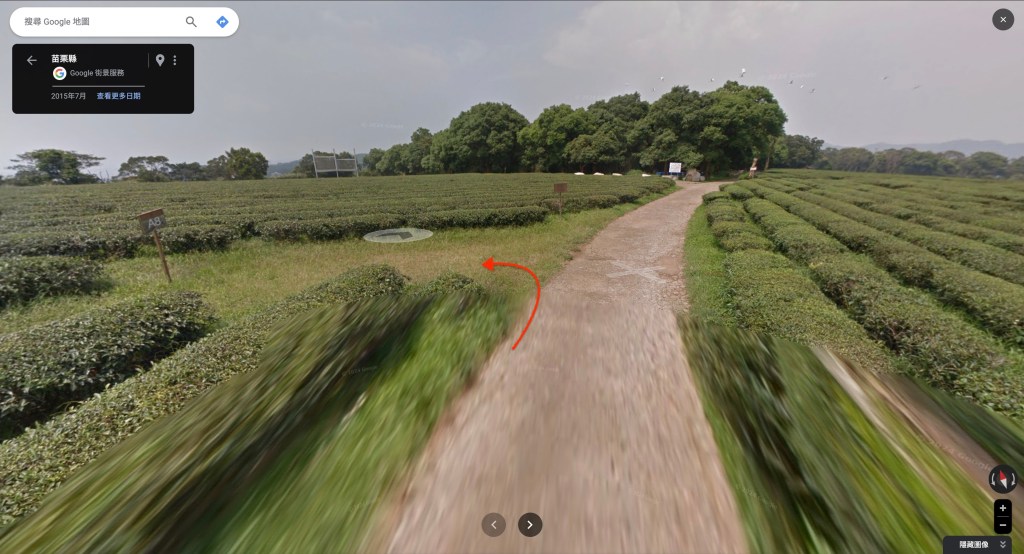
Task: Open 查看更多日期 to see more dates
Action: pos(118,96)
